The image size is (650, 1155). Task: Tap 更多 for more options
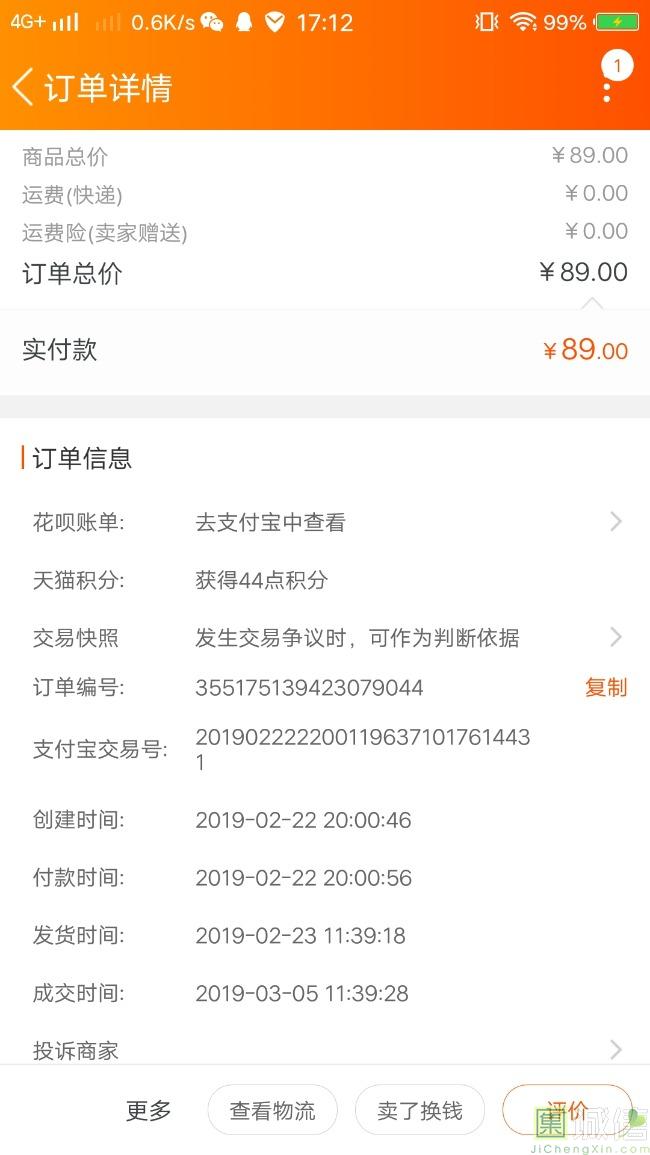tap(149, 1110)
